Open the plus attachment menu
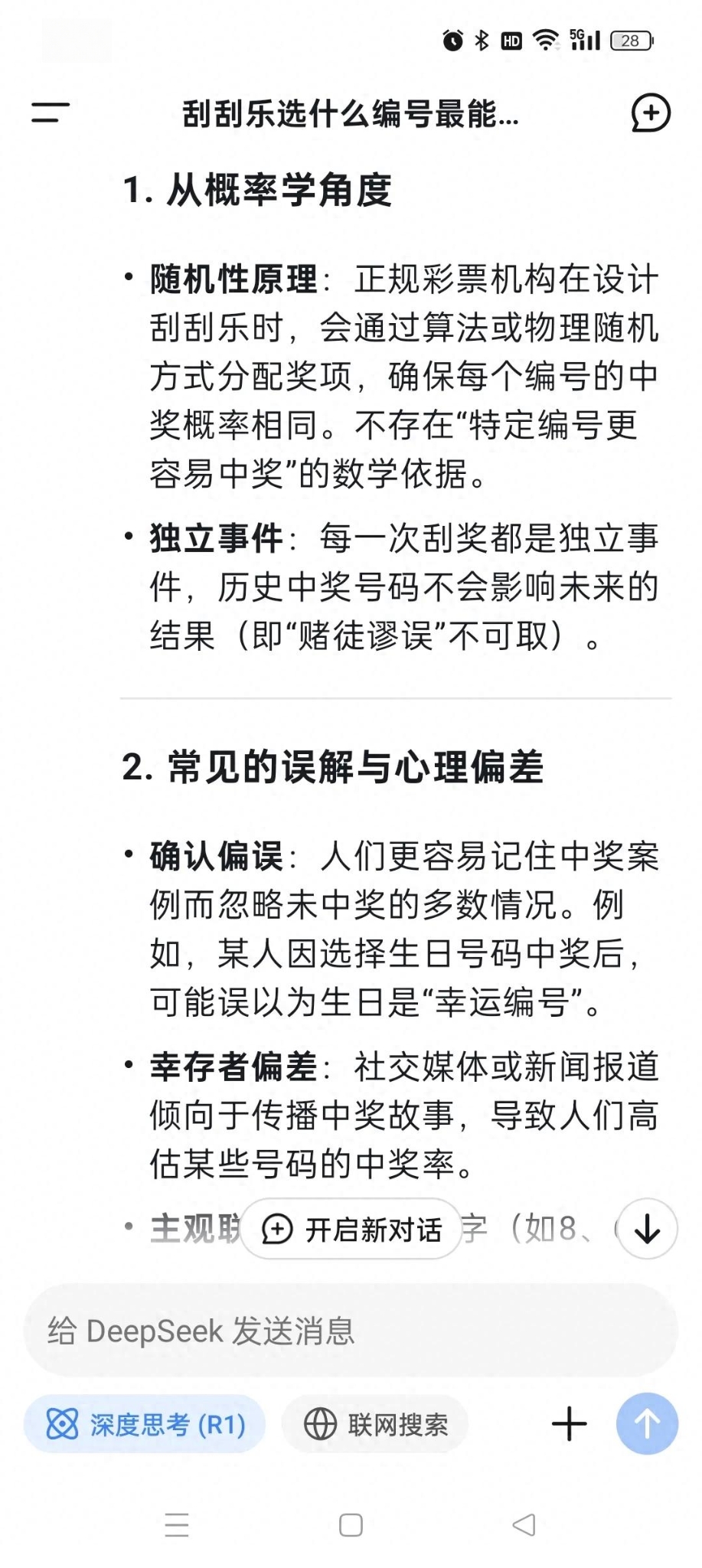 (x=570, y=1424)
